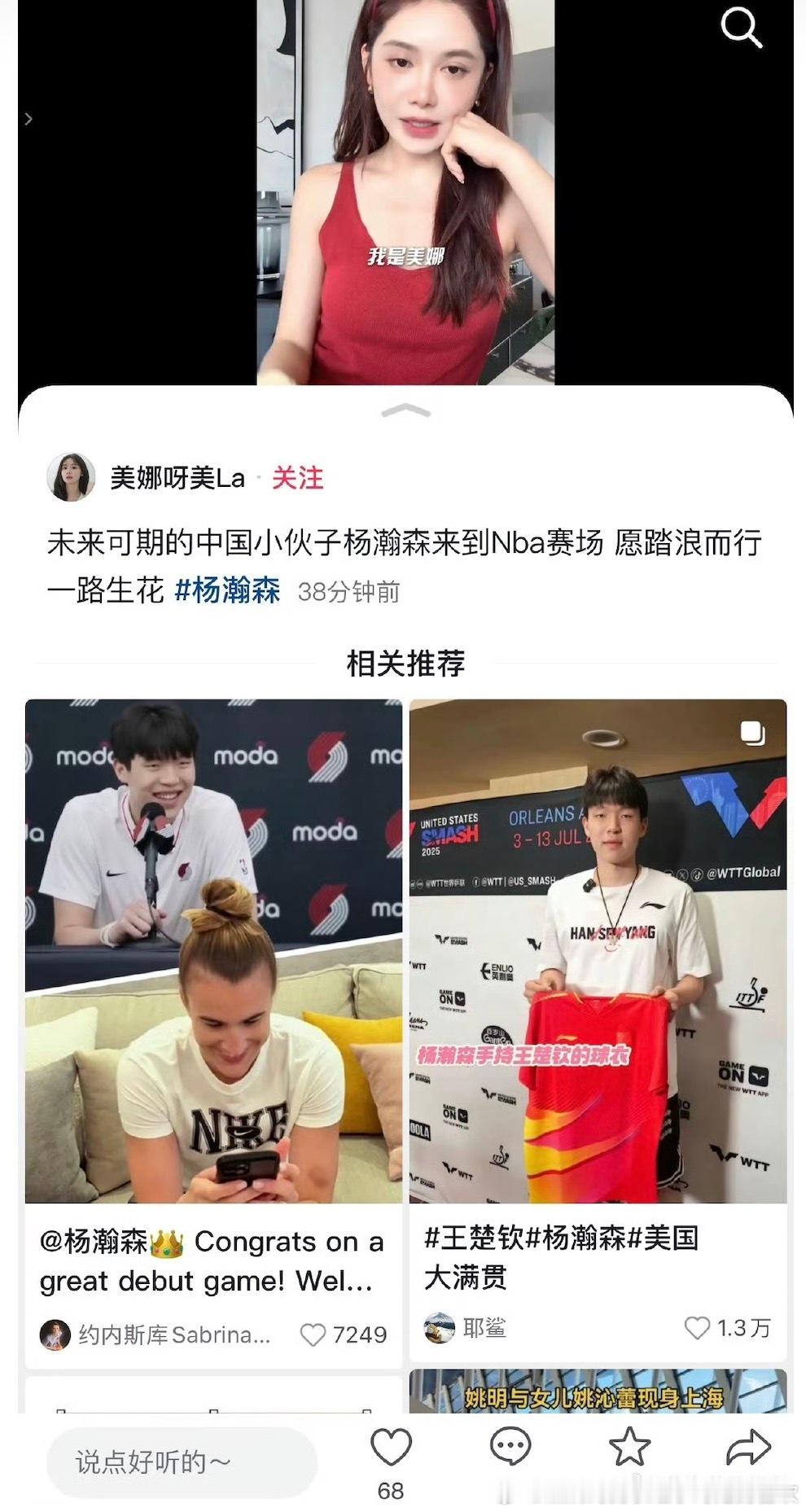This screenshot has width=806, height=1512.
Task: Tap the search magnifier icon
Action: coord(741,28)
